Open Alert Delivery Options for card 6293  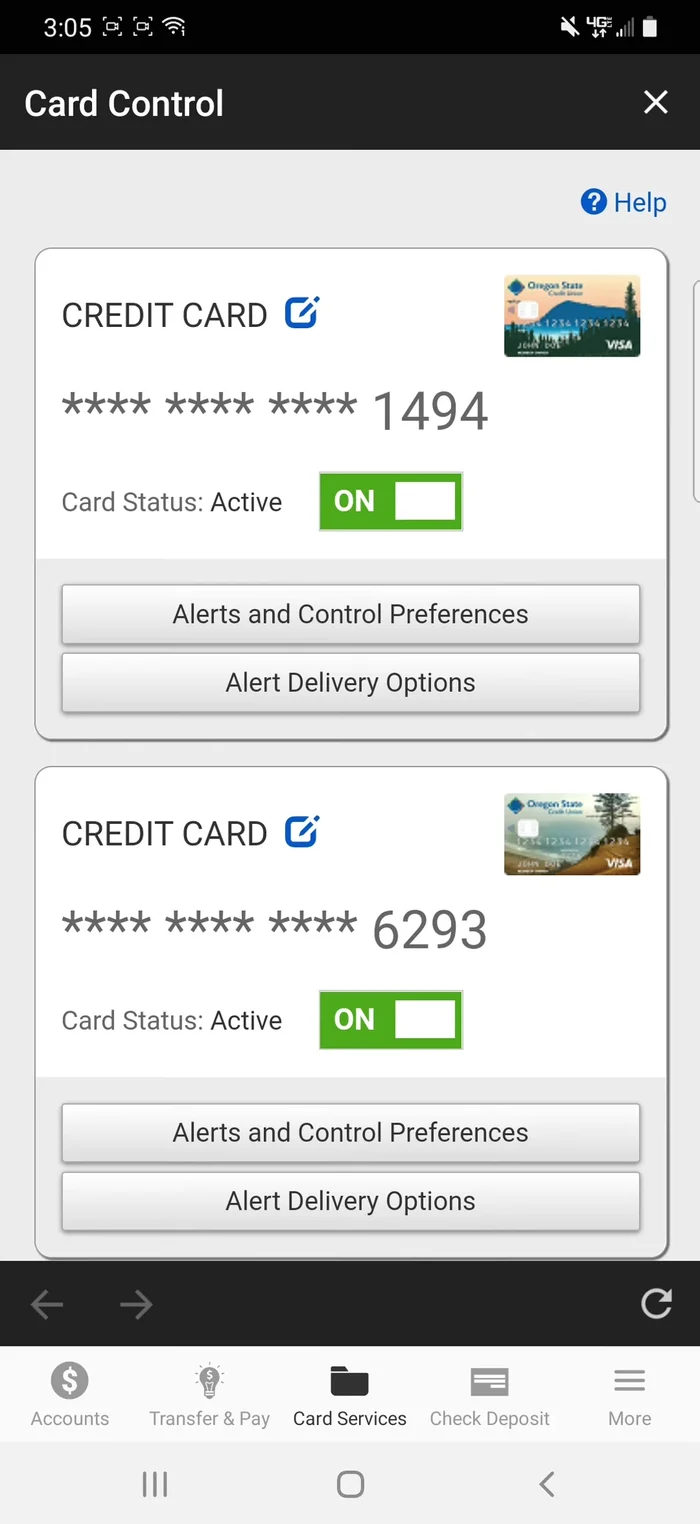pyautogui.click(x=350, y=1201)
